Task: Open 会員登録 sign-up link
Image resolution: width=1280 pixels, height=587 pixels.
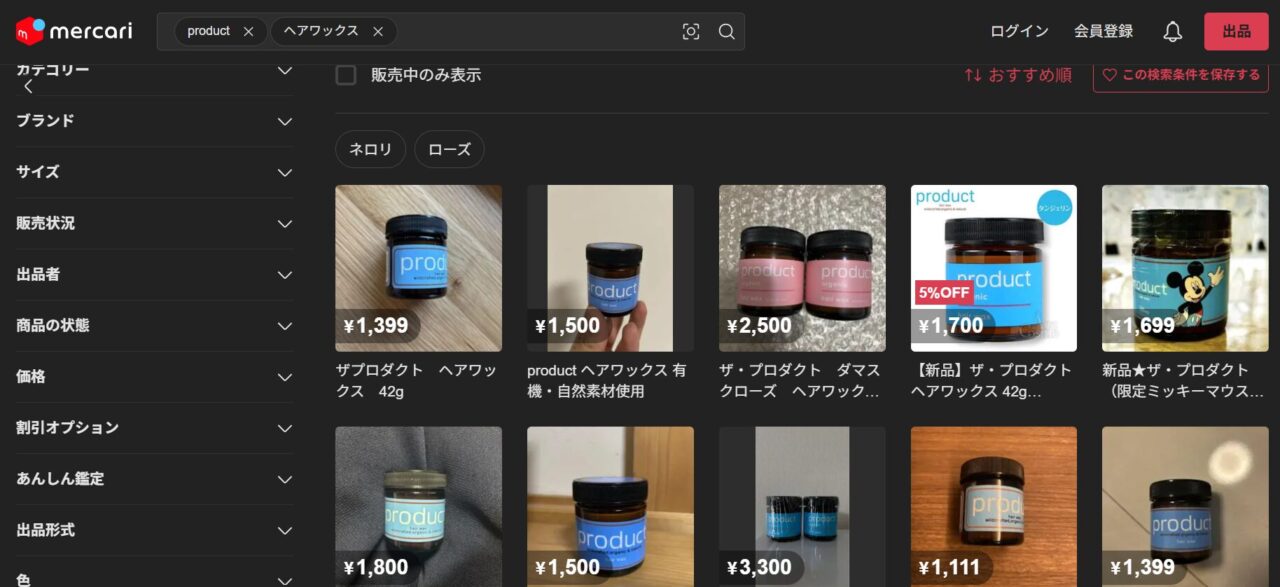Action: tap(1103, 31)
